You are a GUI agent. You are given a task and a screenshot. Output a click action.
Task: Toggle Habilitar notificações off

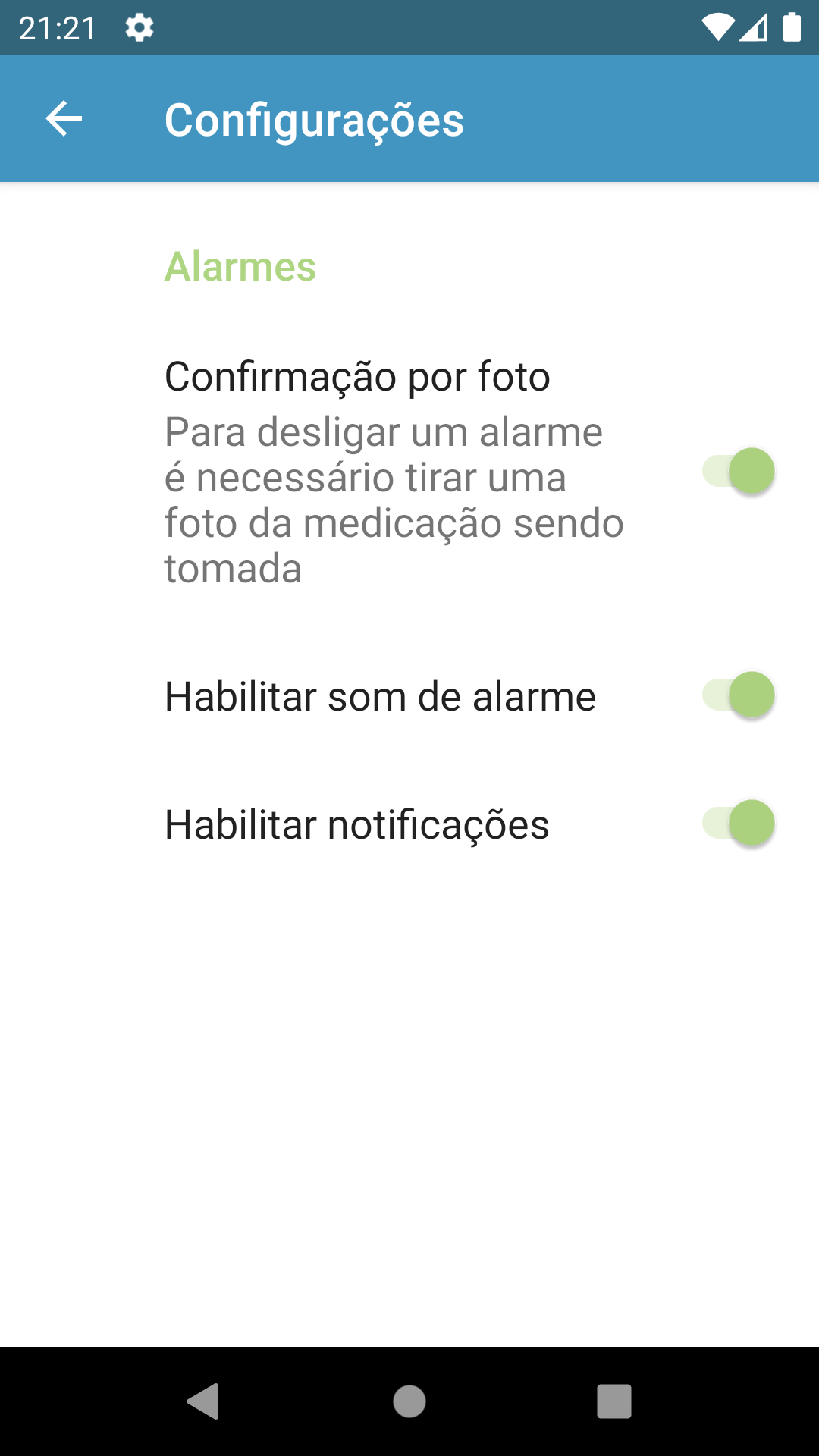point(738,823)
